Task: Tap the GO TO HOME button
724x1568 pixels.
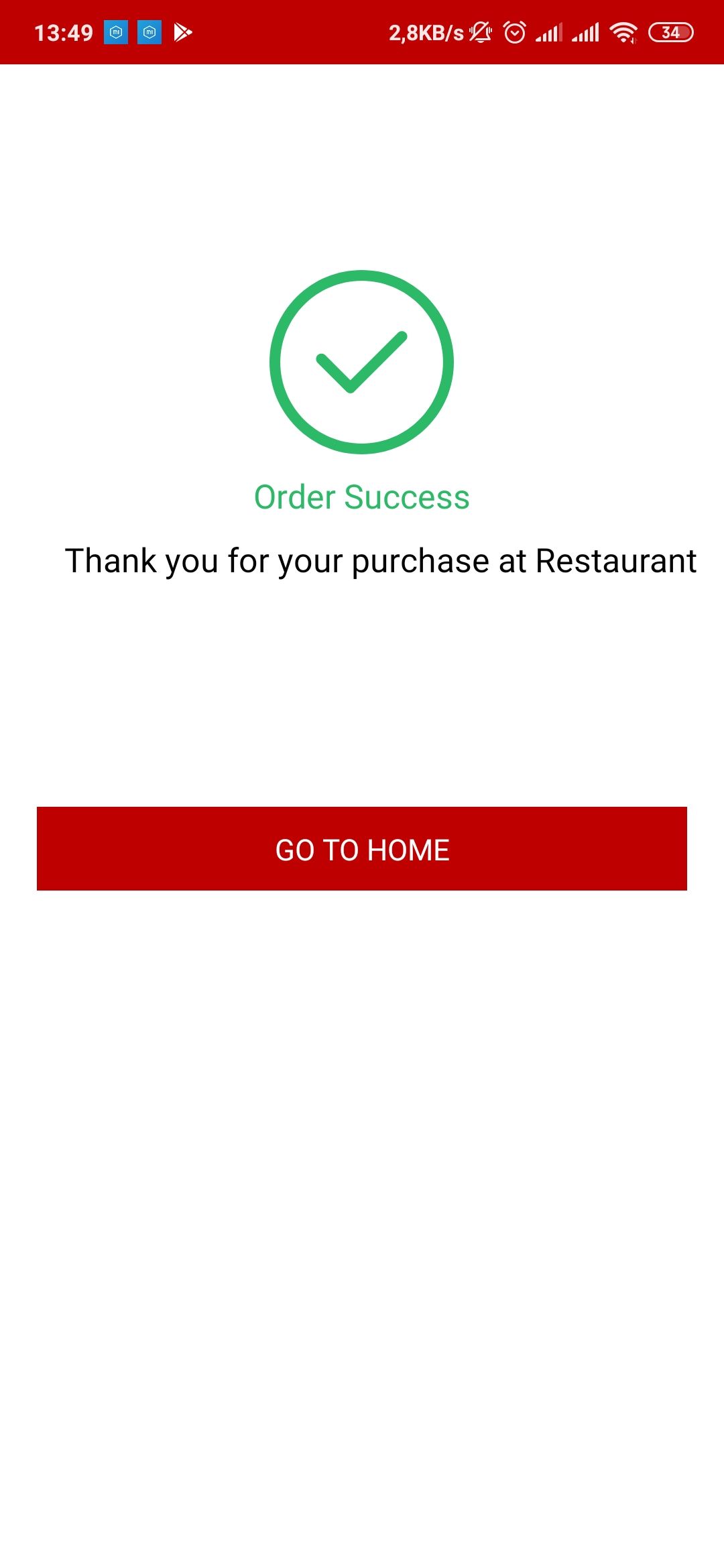Action: click(362, 849)
